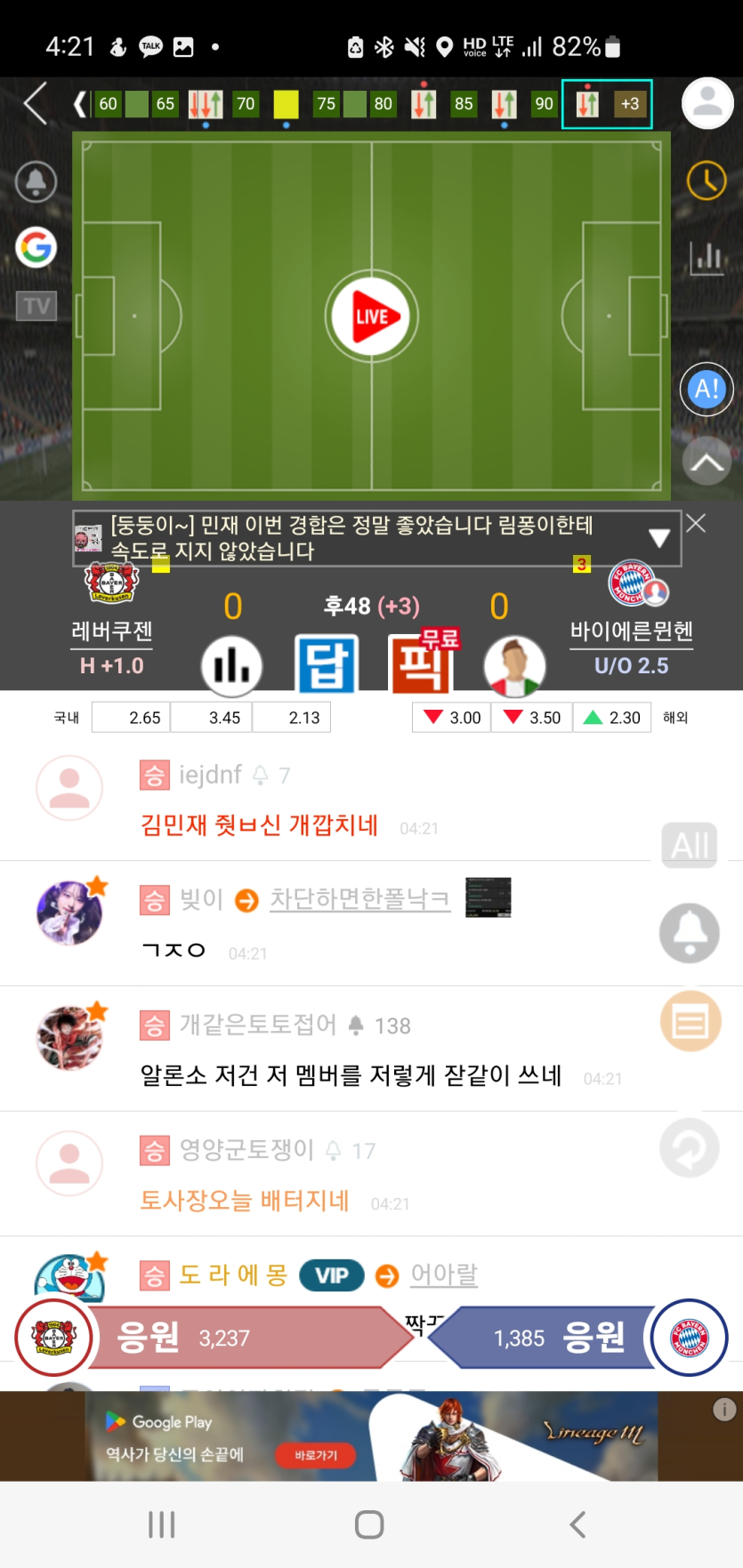Toggle the All chat filter

(689, 846)
